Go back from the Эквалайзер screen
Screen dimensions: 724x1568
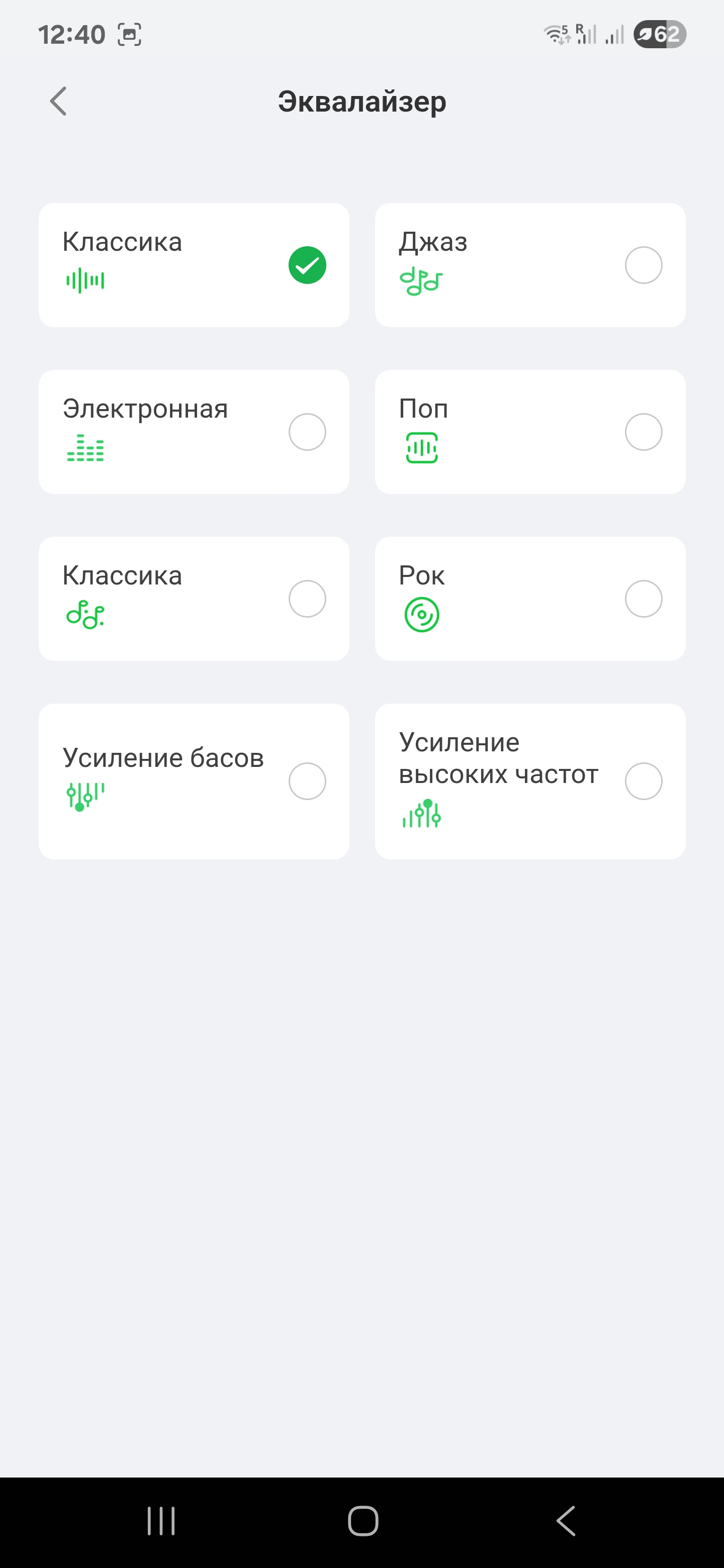(x=58, y=101)
